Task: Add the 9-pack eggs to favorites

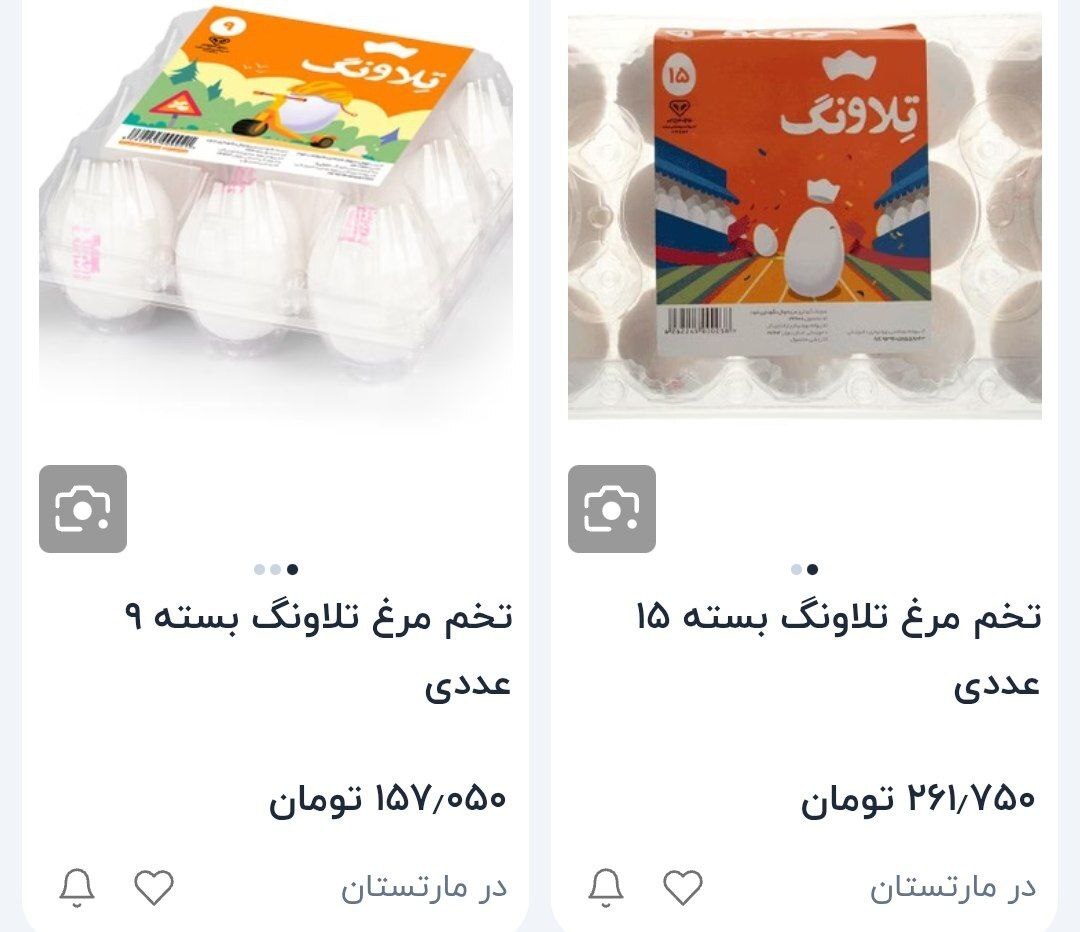Action: (154, 887)
